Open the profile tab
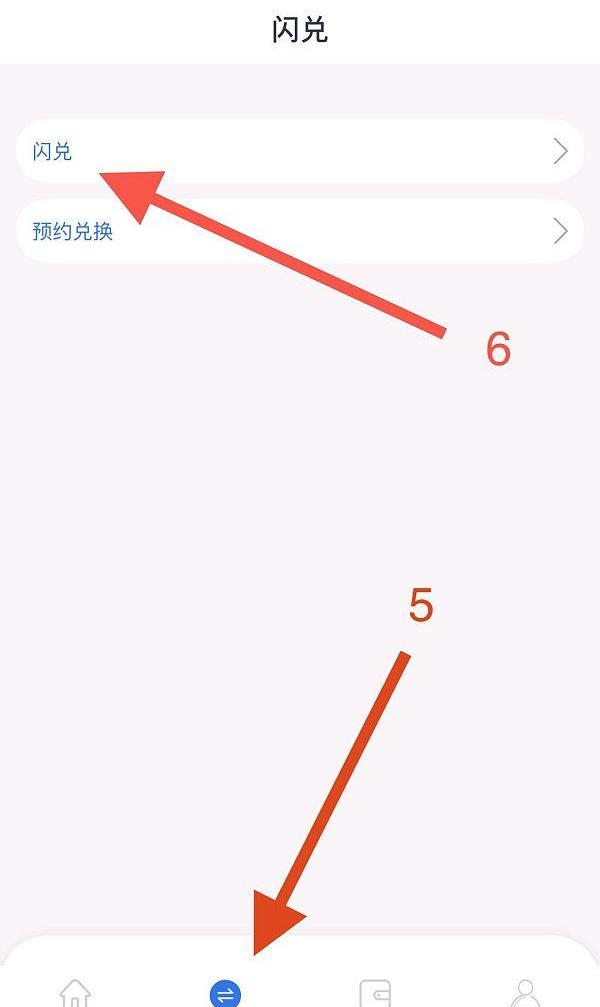 (x=525, y=993)
